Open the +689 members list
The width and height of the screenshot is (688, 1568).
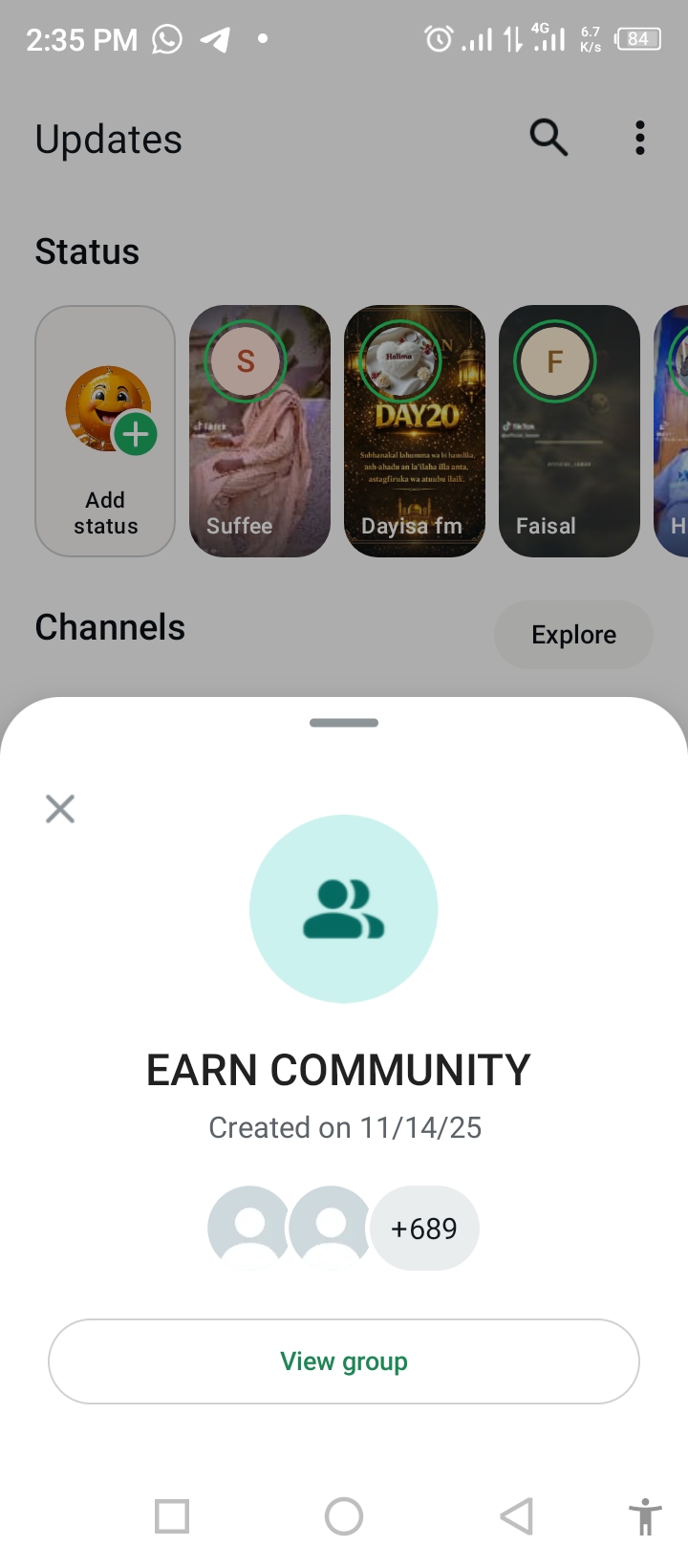(x=424, y=1229)
